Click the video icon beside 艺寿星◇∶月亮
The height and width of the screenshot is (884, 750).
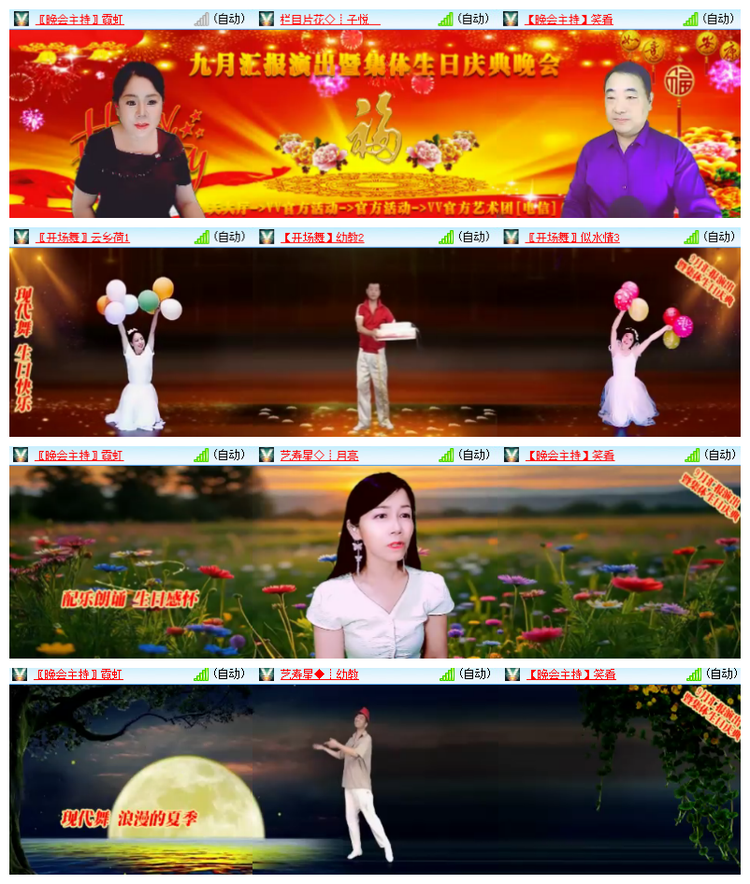click(x=265, y=454)
